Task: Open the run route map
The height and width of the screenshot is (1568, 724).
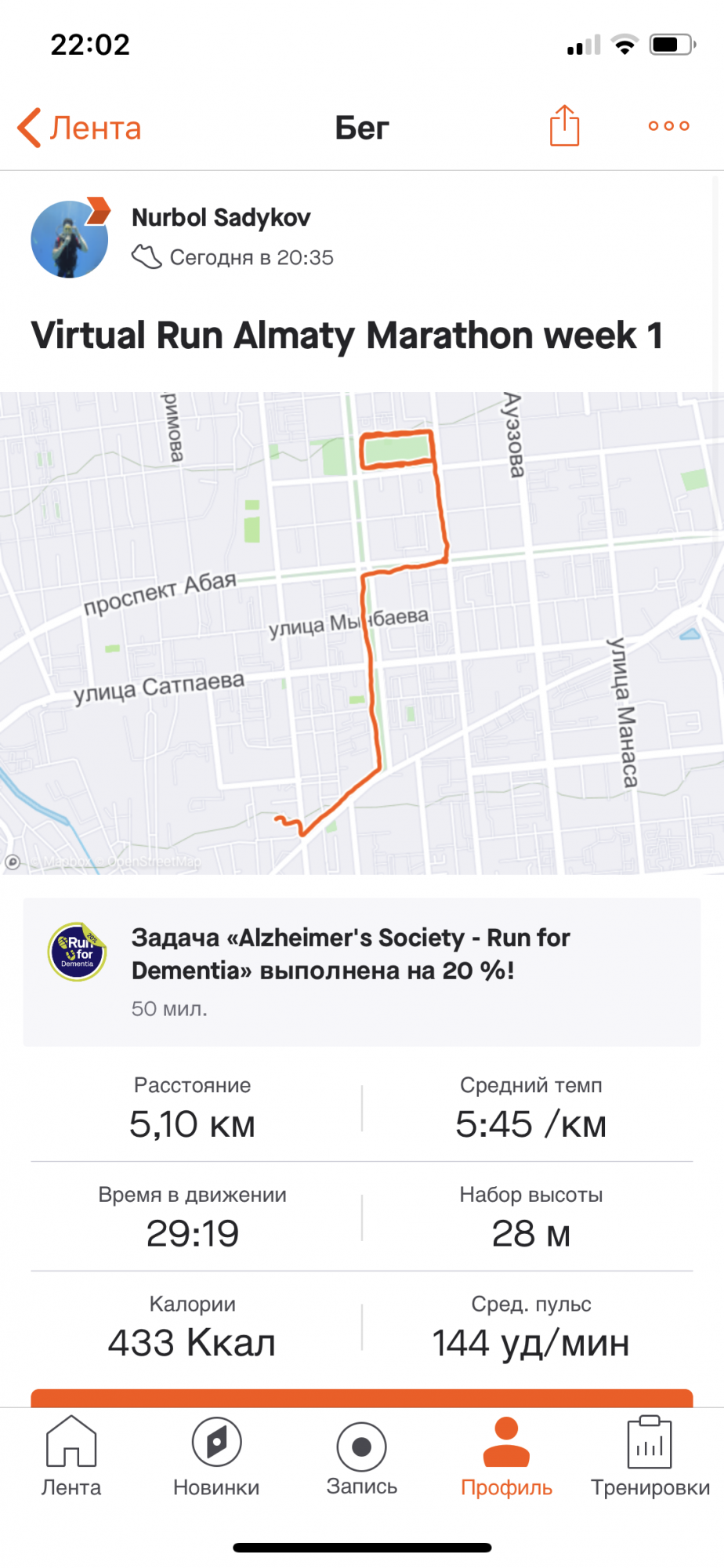Action: click(x=362, y=633)
